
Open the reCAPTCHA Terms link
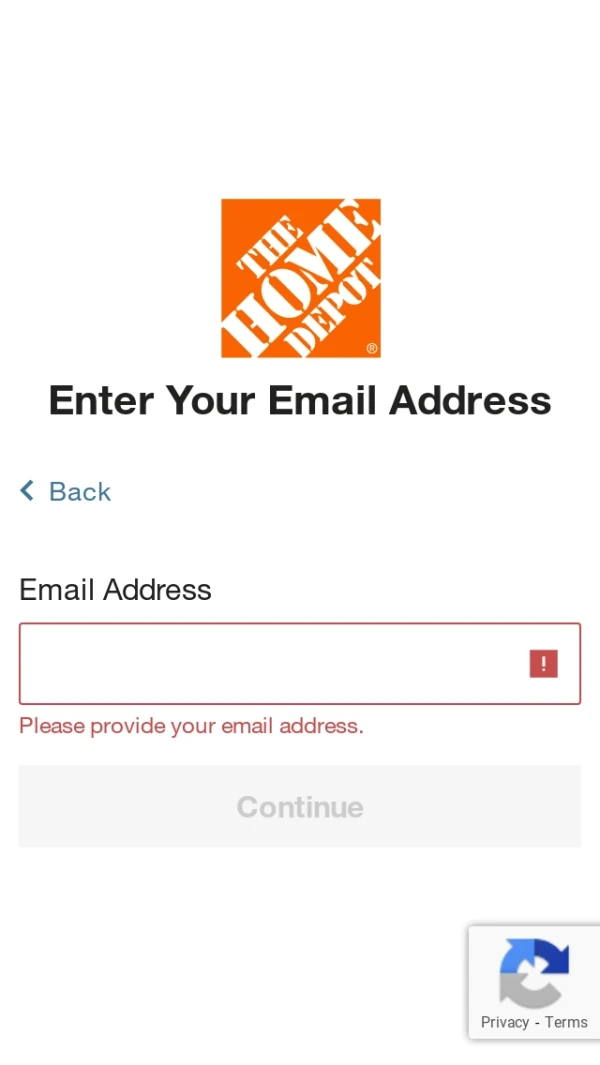[566, 1022]
